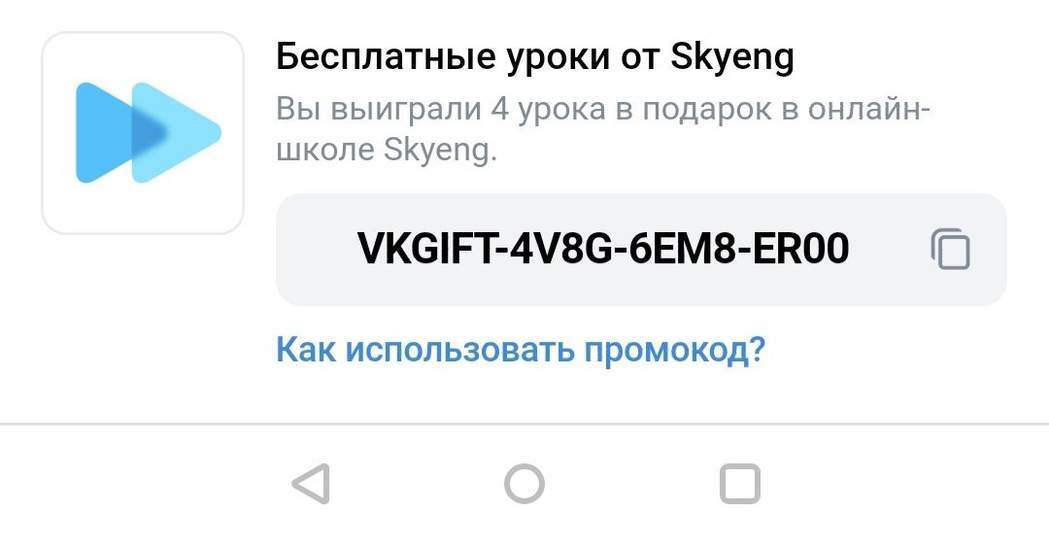Open 'Как использовать промокод?' link
Image resolution: width=1049 pixels, height=545 pixels.
point(520,350)
